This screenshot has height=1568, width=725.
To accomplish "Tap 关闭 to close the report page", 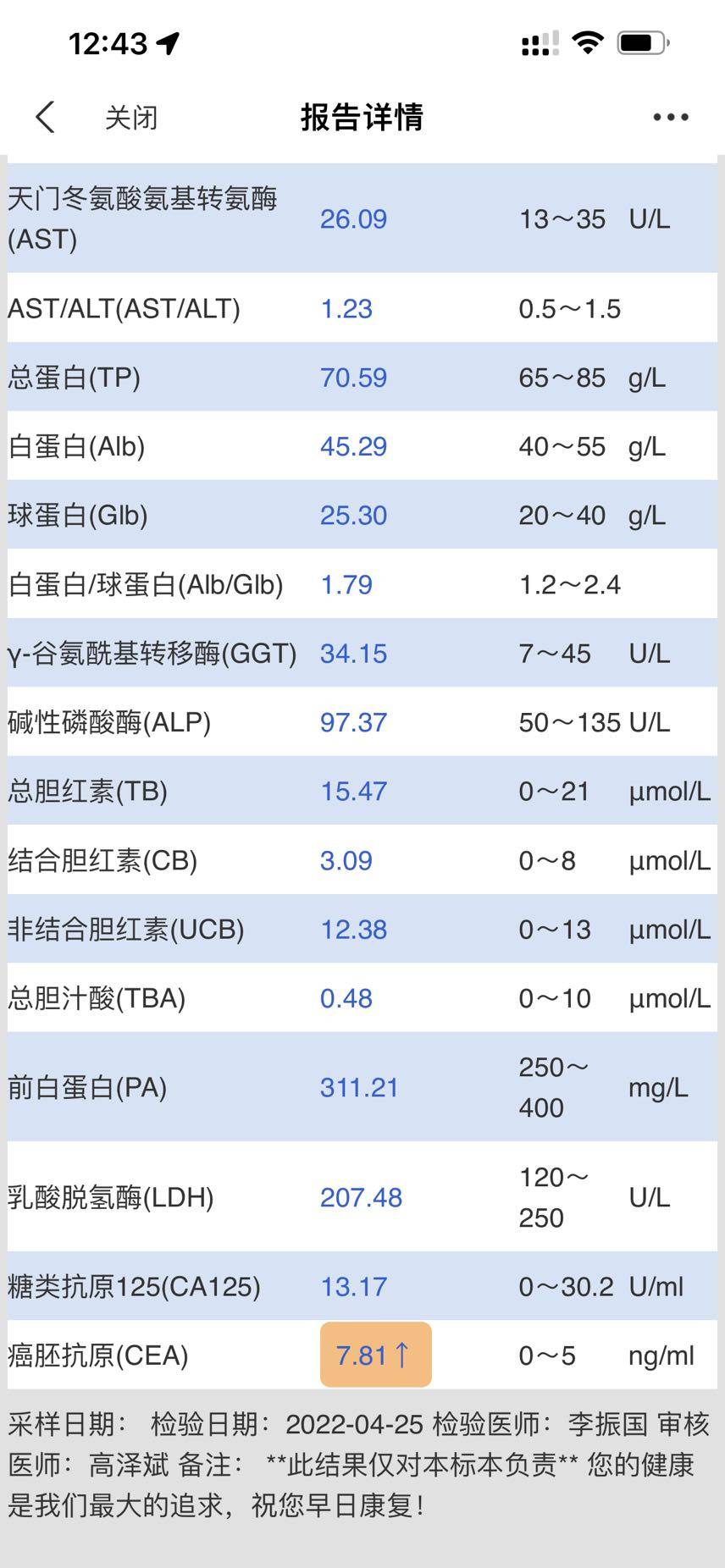I will click(x=131, y=118).
